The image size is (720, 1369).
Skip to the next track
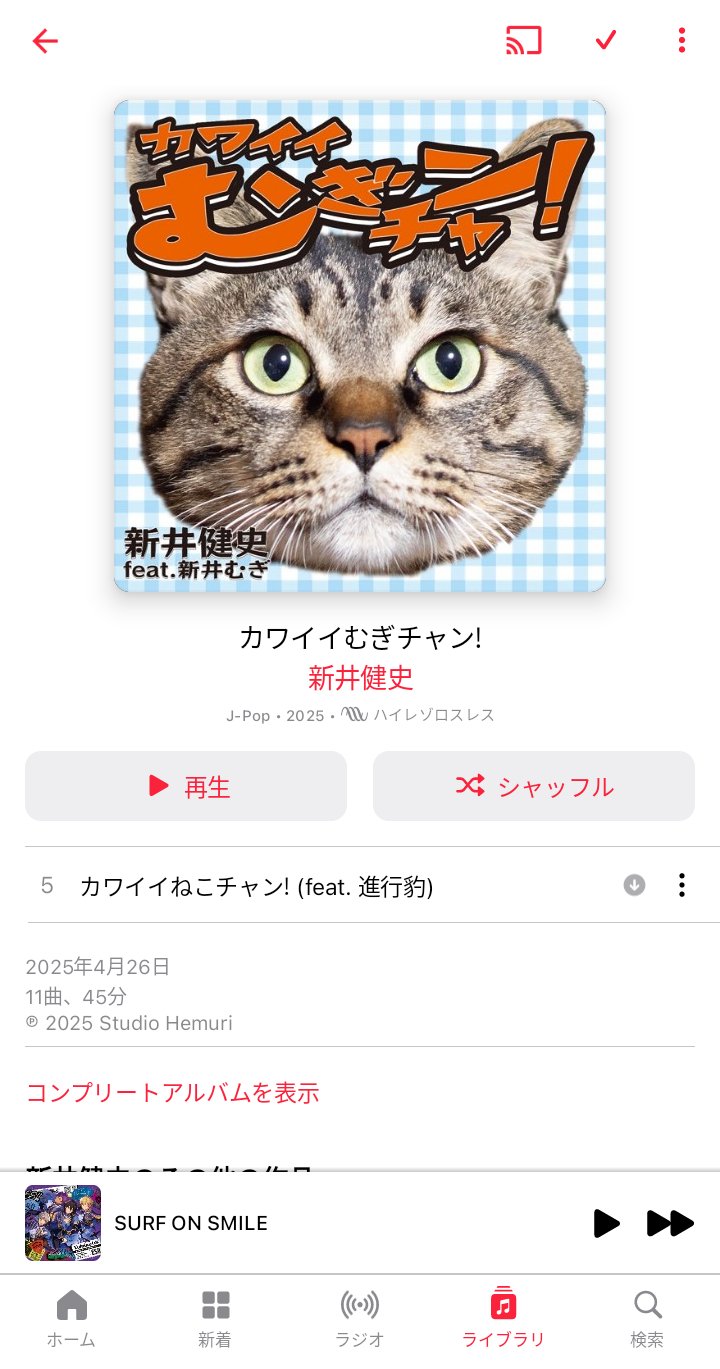tap(670, 1223)
